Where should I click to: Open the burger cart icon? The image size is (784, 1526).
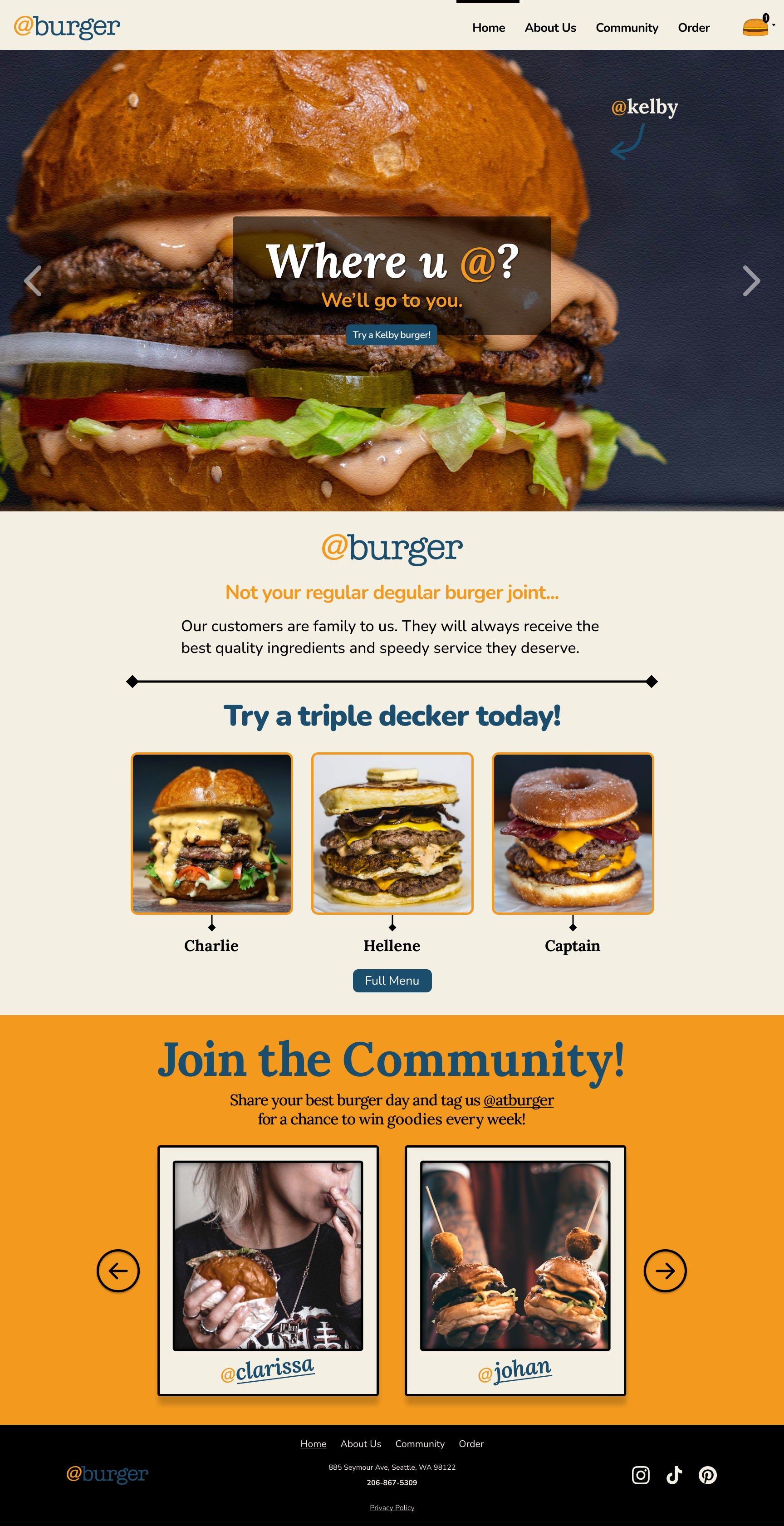pos(756,27)
